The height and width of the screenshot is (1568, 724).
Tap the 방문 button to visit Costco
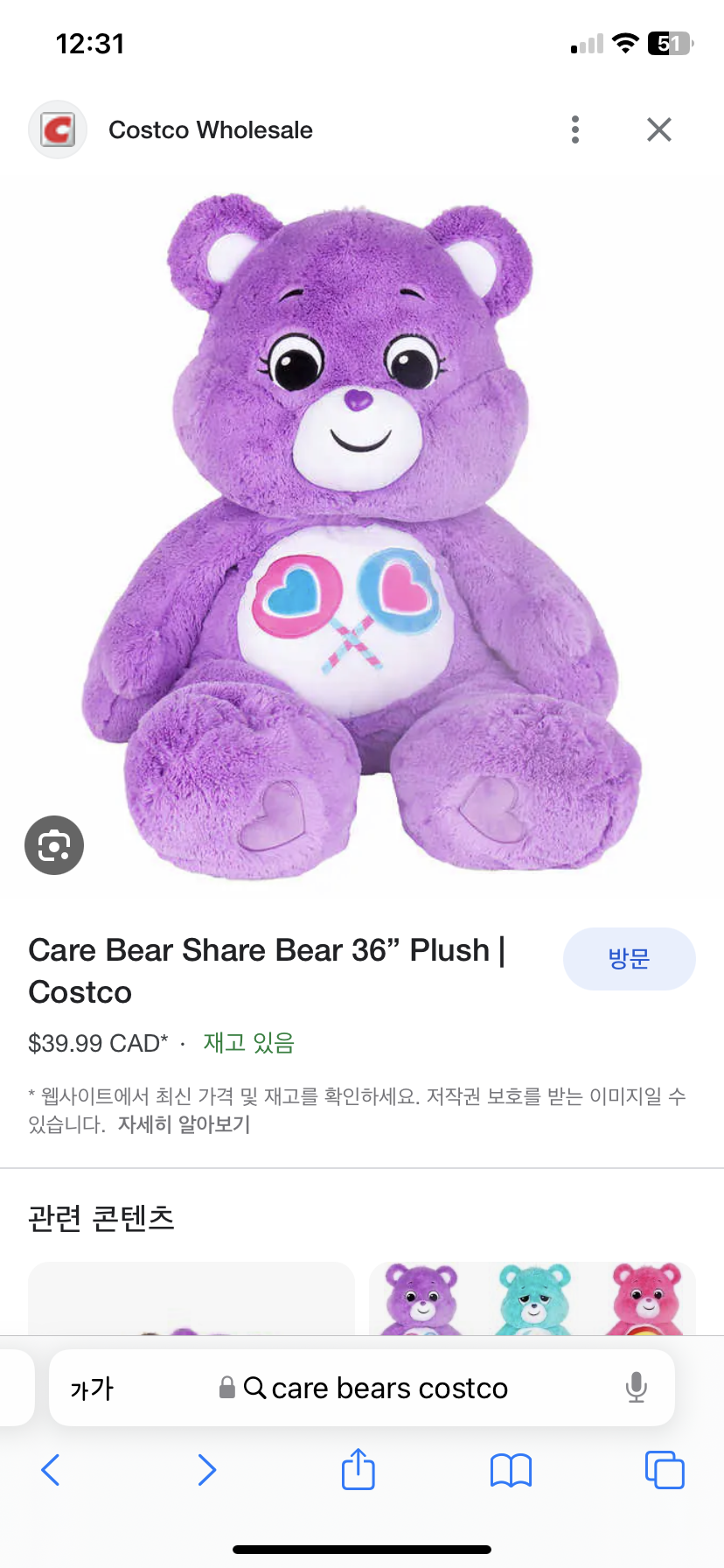coord(629,959)
